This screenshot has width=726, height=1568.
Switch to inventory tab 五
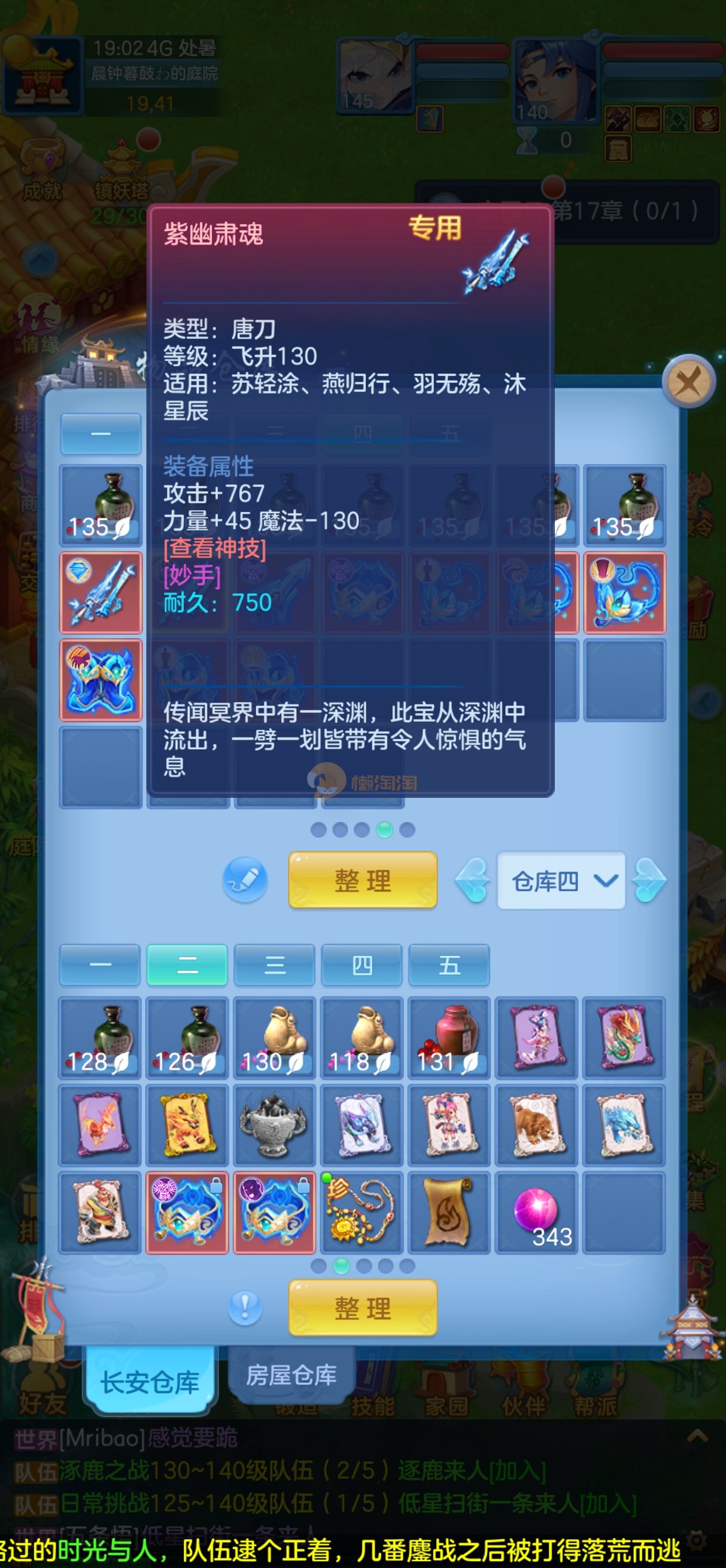coord(449,965)
